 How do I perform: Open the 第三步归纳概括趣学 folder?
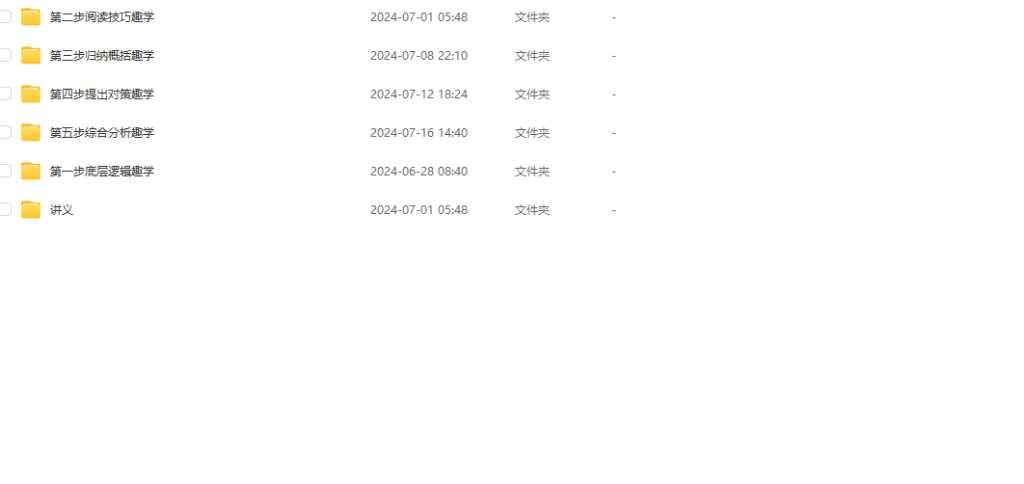tap(101, 55)
